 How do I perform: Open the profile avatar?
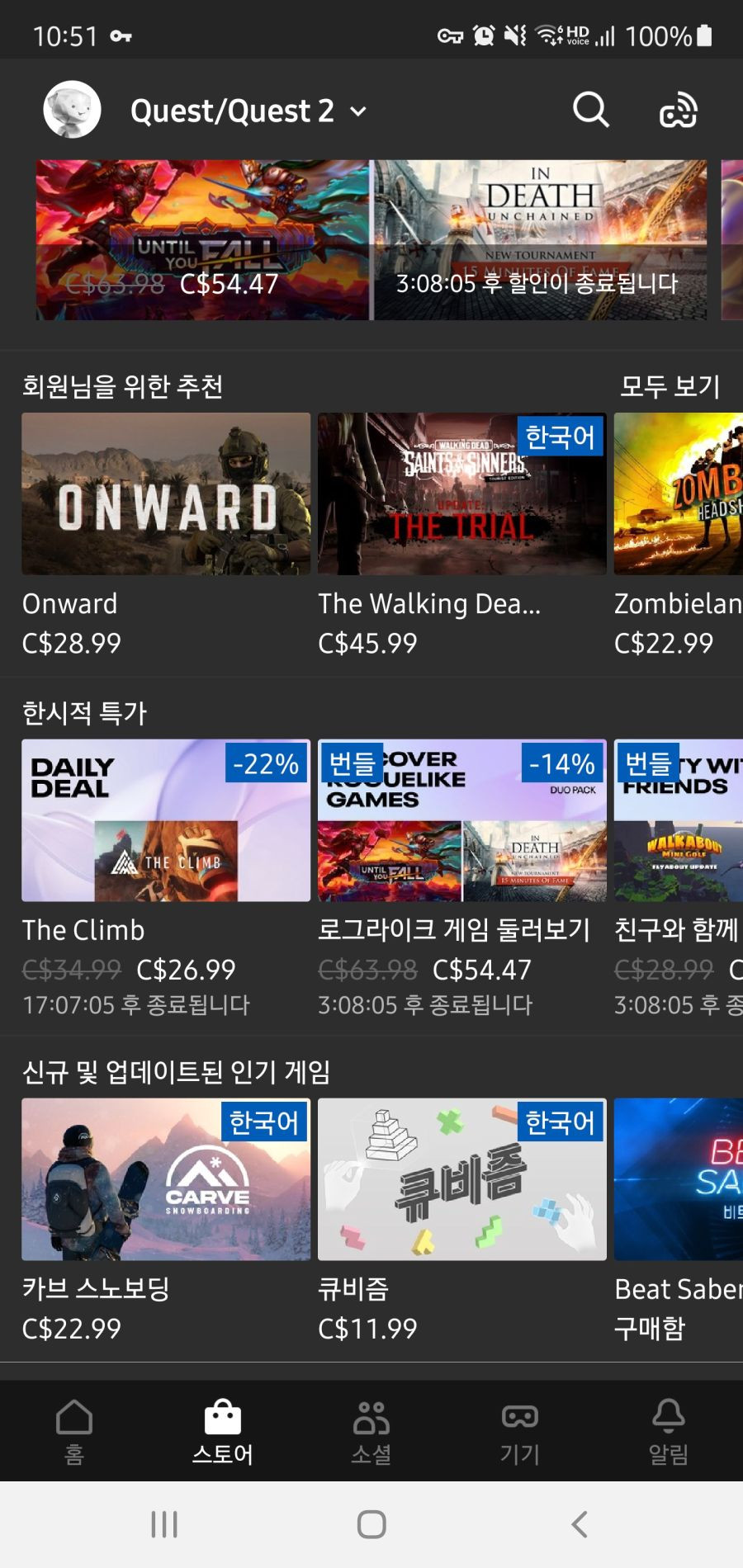point(73,109)
